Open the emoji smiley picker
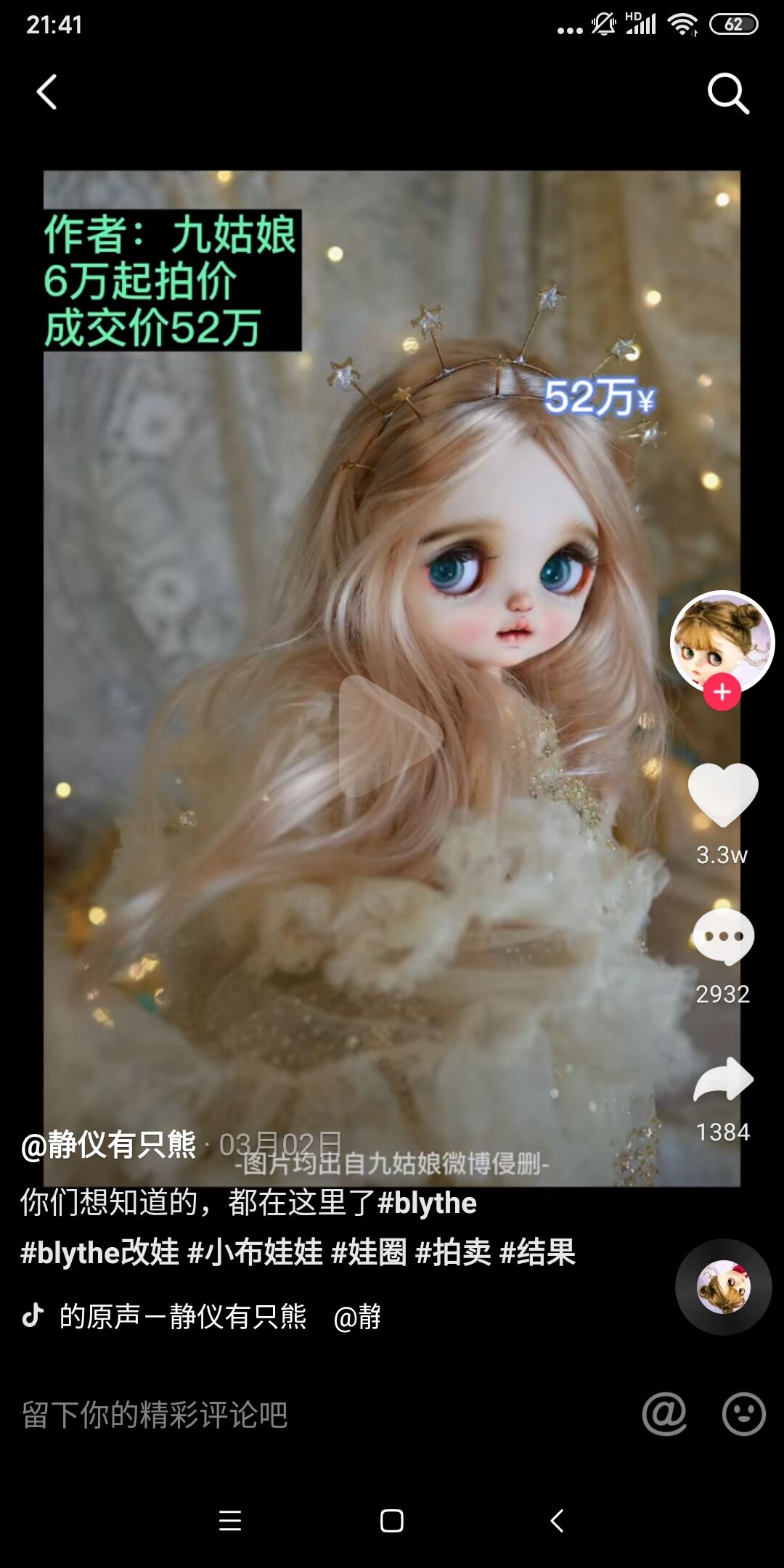Viewport: 784px width, 1568px height. [x=743, y=1413]
